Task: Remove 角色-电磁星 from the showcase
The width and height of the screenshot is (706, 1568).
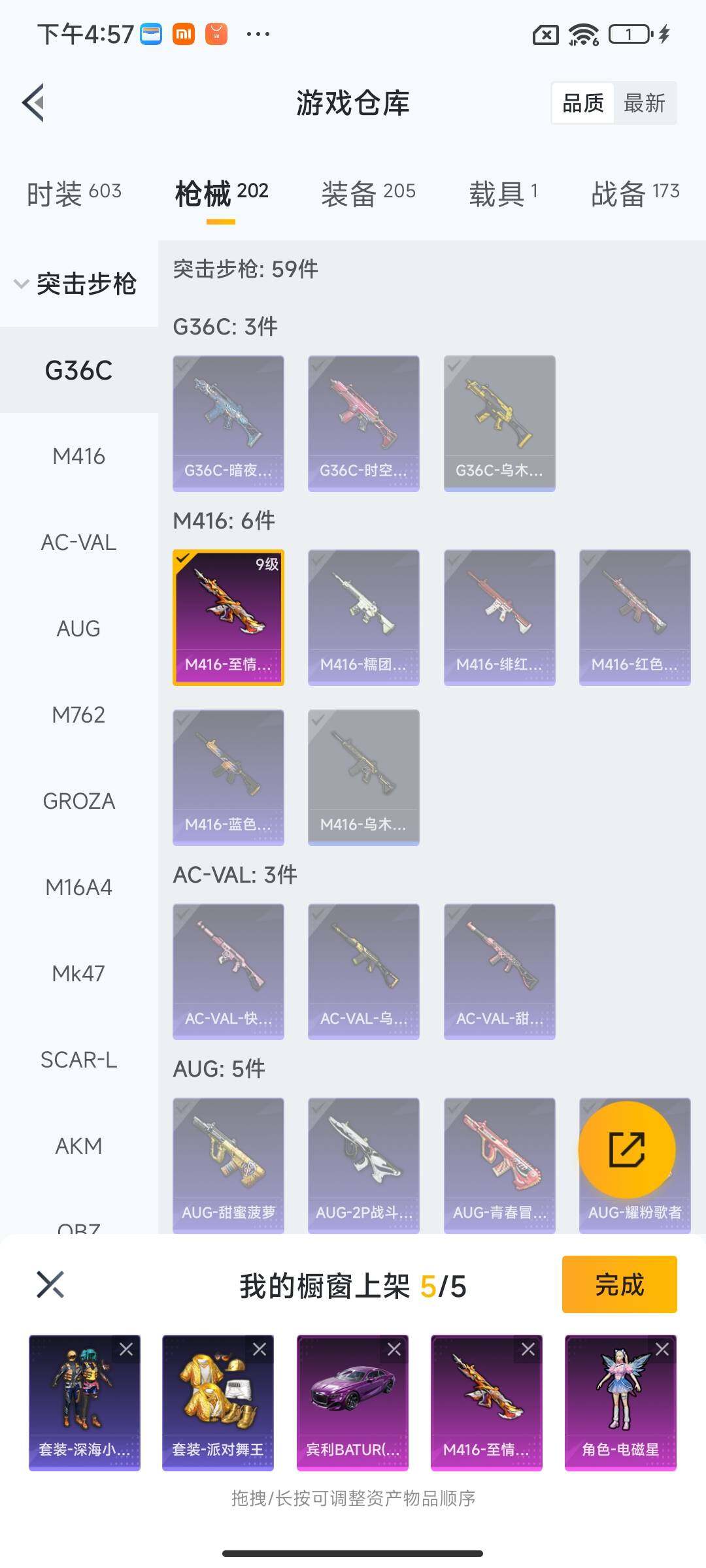Action: (x=662, y=1349)
